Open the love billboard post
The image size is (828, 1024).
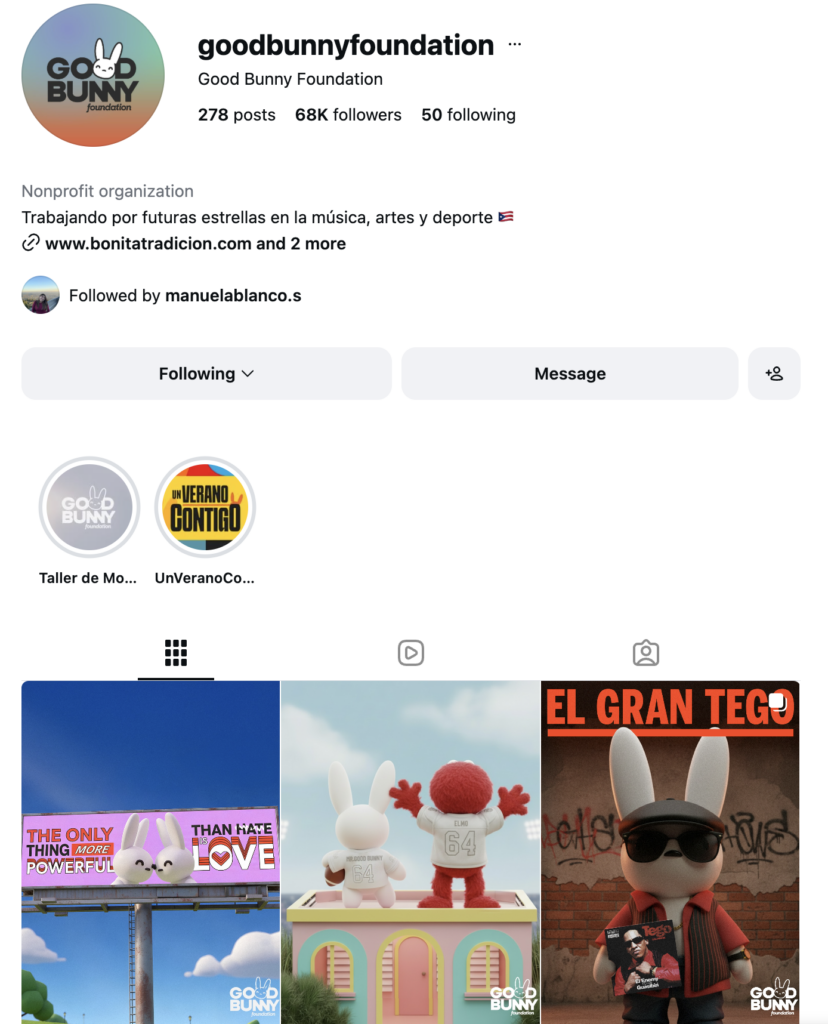pyautogui.click(x=150, y=852)
